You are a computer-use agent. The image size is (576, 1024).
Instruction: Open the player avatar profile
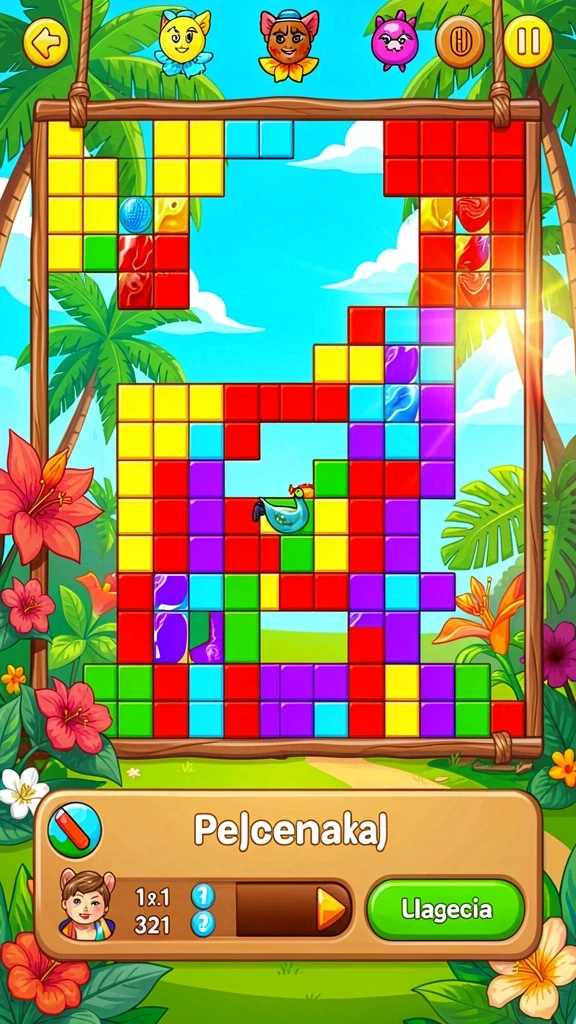tap(88, 904)
